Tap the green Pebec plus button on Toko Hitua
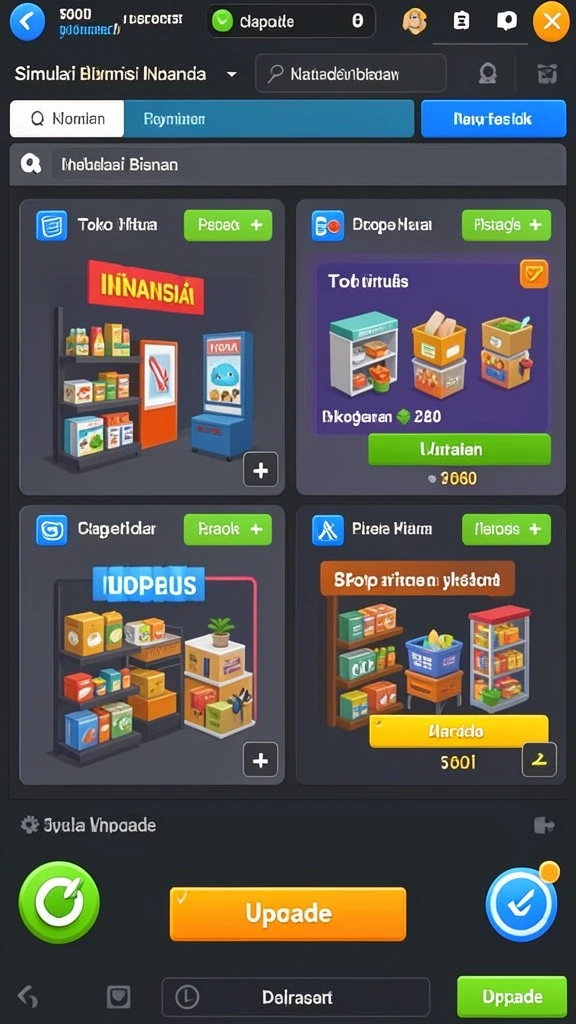Viewport: 576px width, 1024px height. [x=228, y=225]
